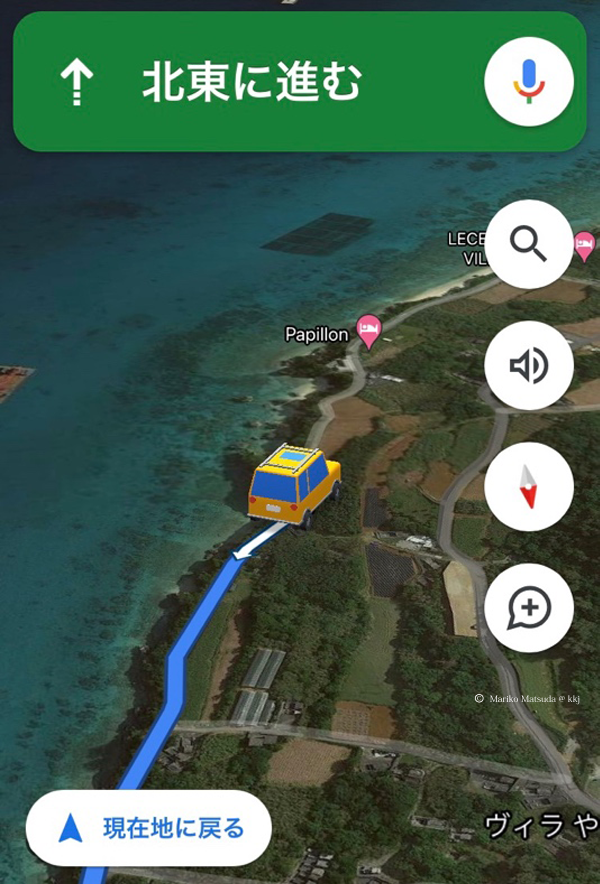The width and height of the screenshot is (600, 884).
Task: Open the Papillon hotel pin
Action: point(369,332)
